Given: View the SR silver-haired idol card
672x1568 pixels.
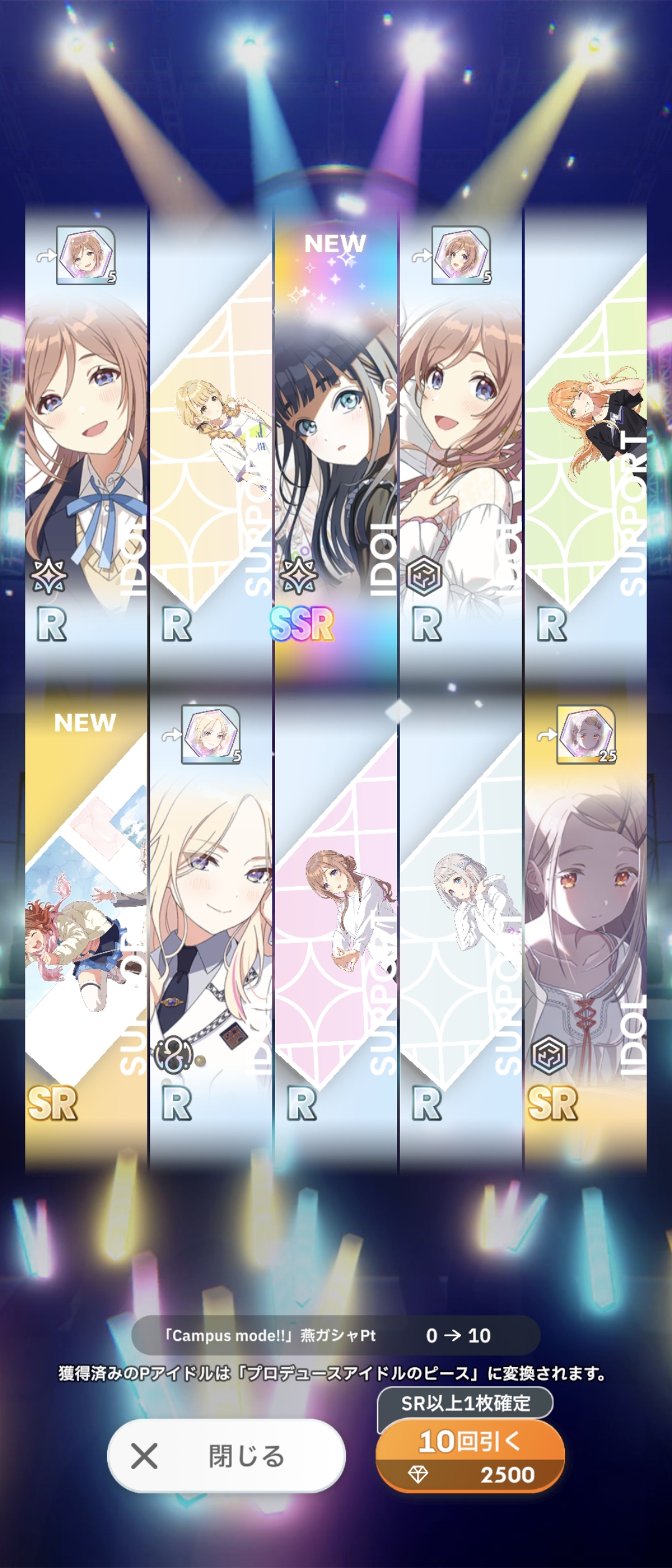Looking at the screenshot, I should [586, 921].
